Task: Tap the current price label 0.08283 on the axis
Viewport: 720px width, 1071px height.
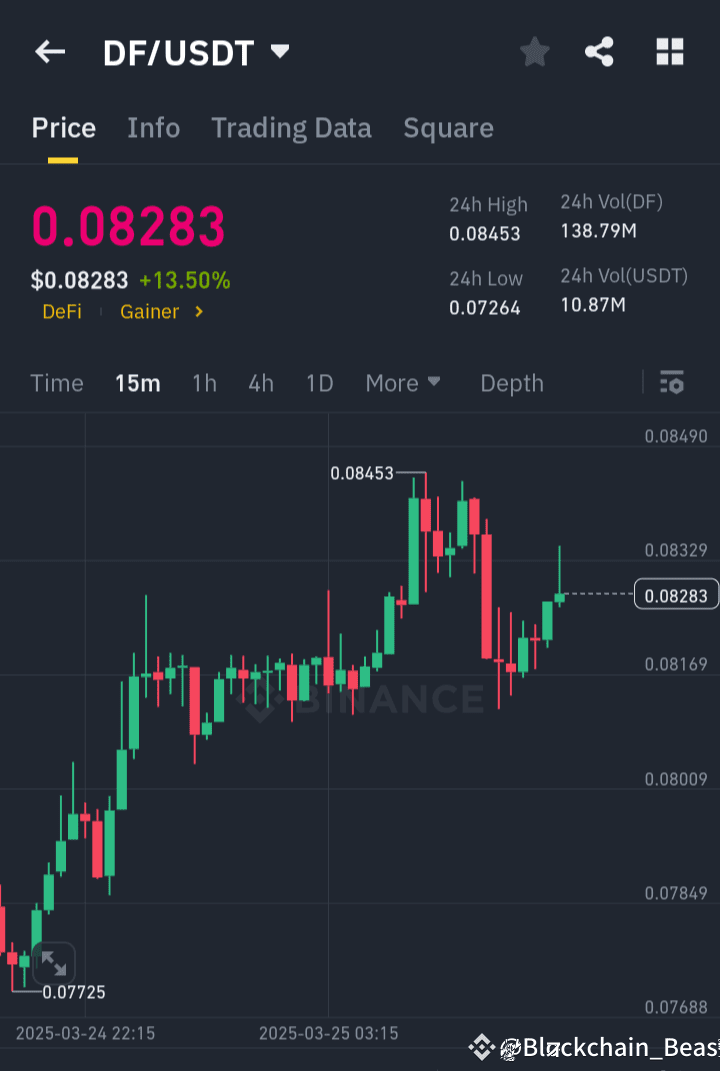Action: coord(676,593)
